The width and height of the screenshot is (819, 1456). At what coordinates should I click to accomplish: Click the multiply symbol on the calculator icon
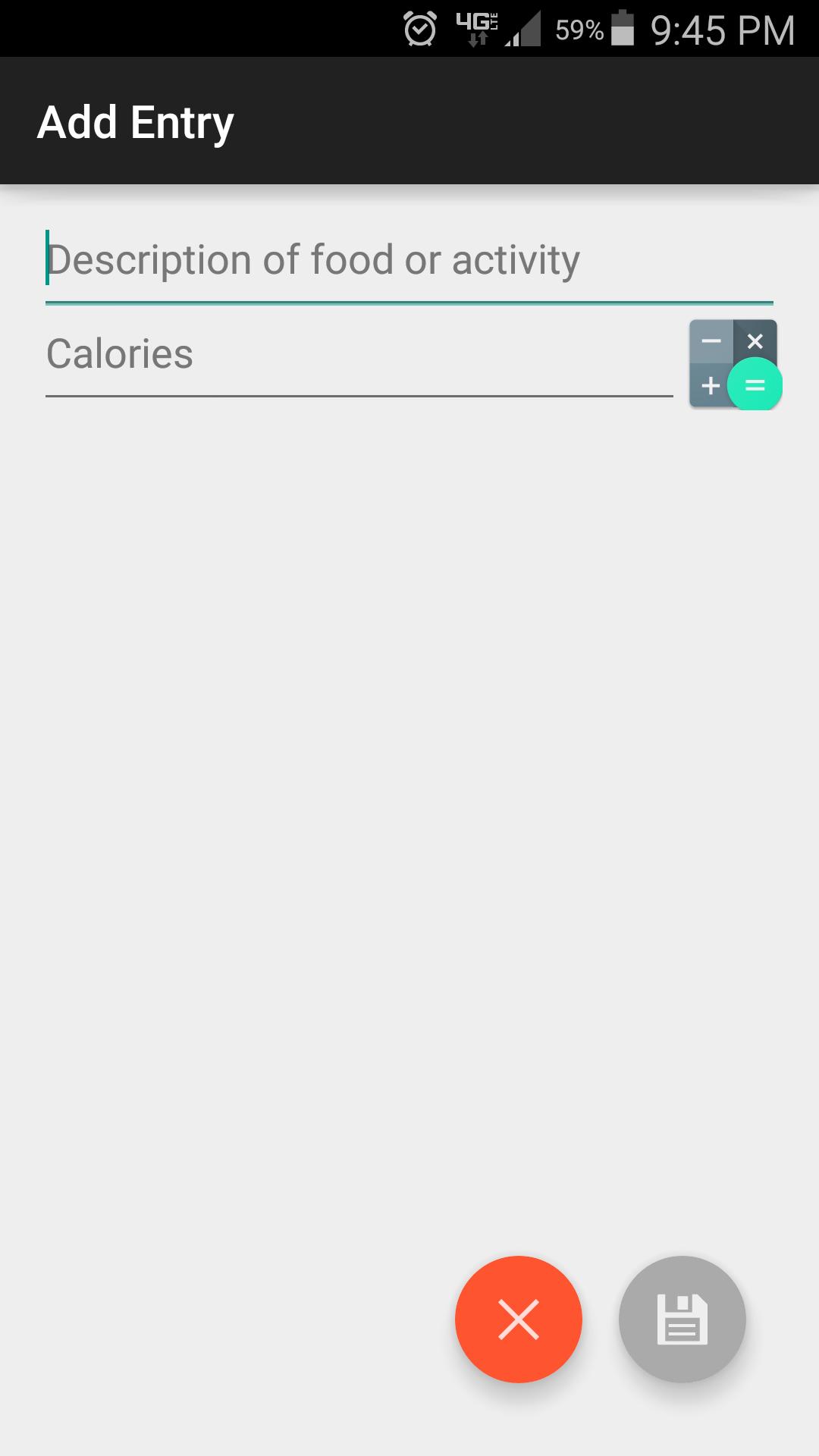tap(755, 341)
